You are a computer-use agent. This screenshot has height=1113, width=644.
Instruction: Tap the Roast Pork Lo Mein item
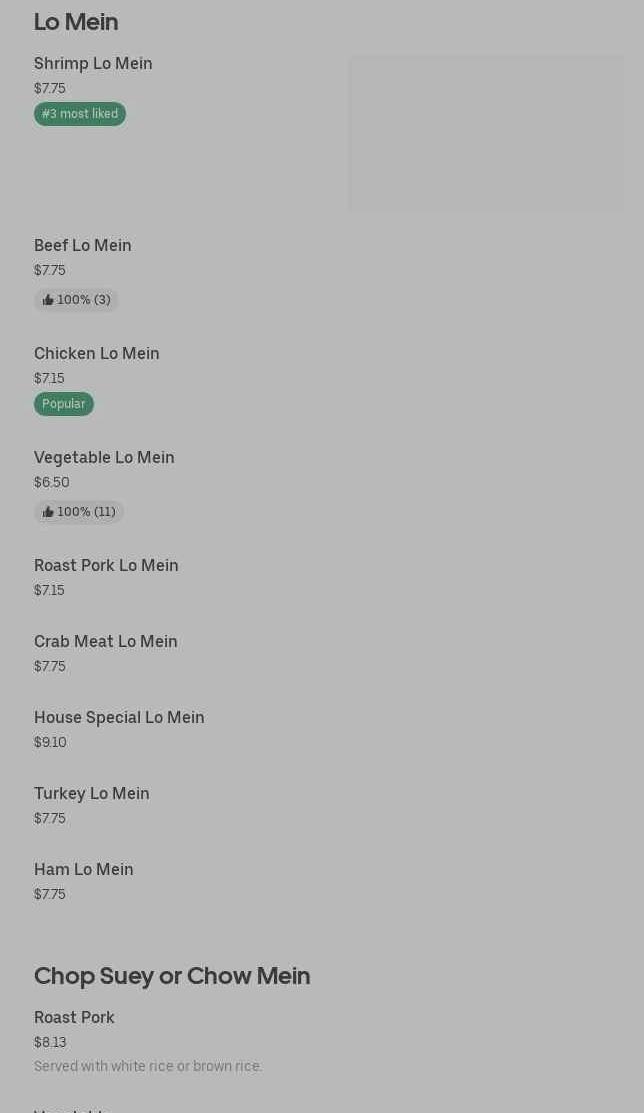click(106, 566)
